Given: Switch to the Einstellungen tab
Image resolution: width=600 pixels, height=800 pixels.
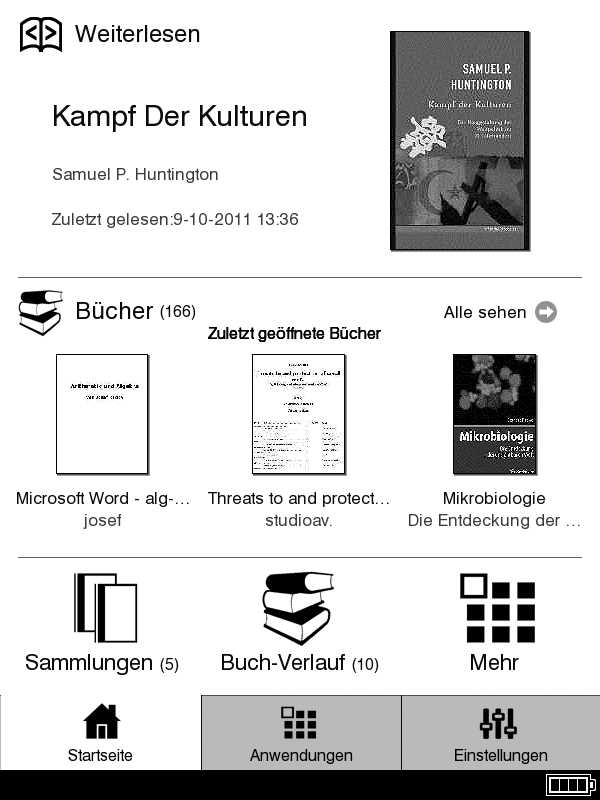Looking at the screenshot, I should pos(500,733).
